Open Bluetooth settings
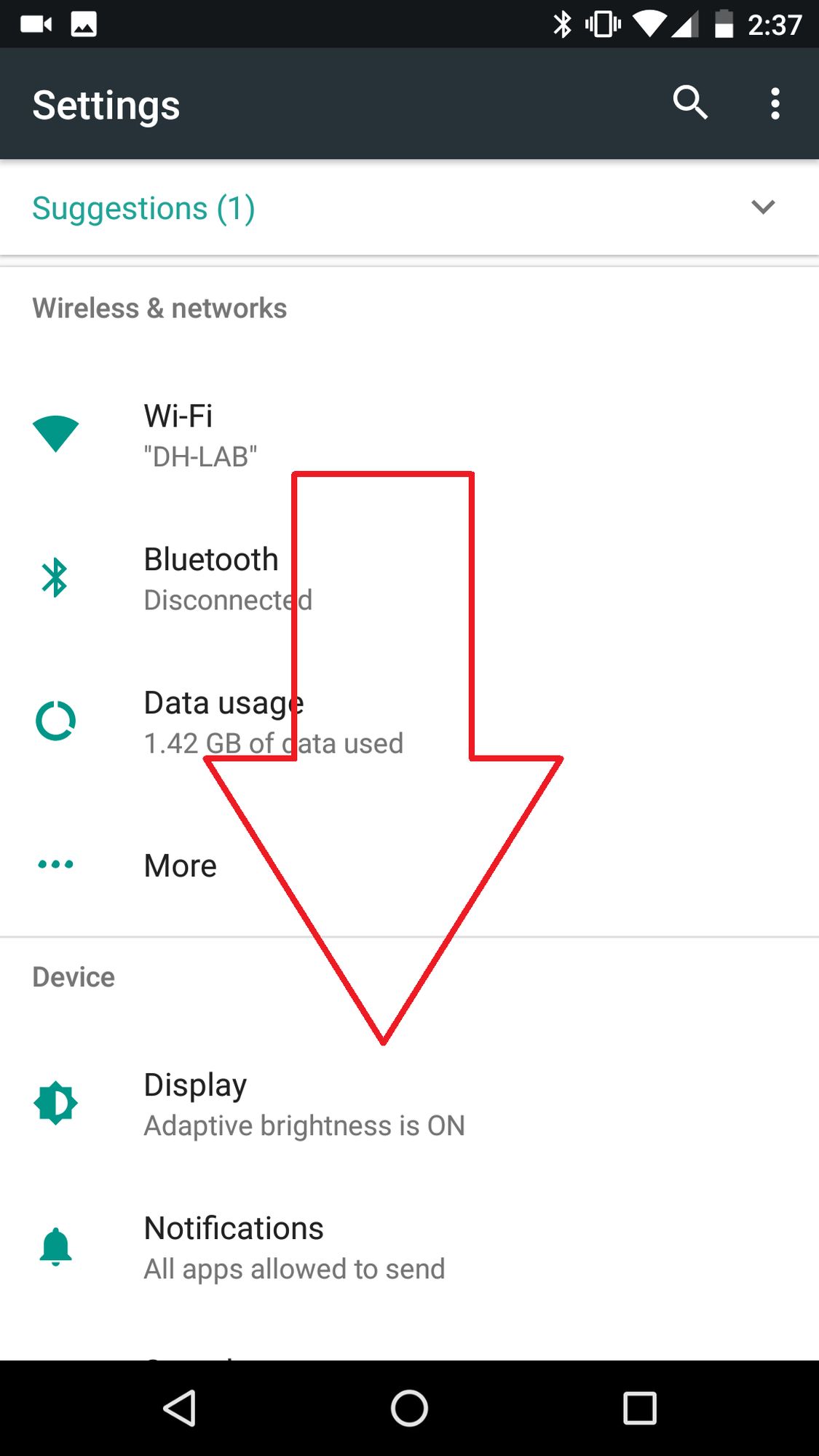The width and height of the screenshot is (819, 1456). [x=211, y=578]
